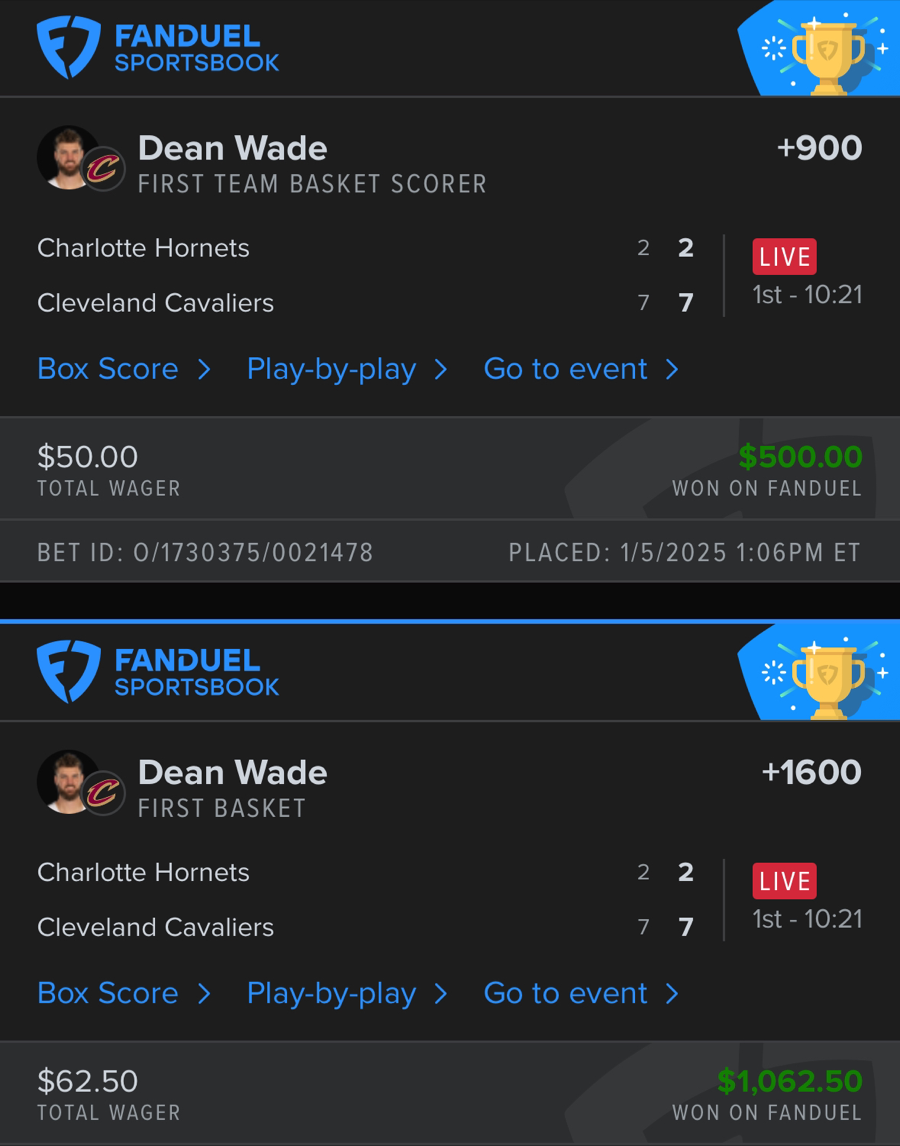
Task: Click the game clock showing 1st - 10:21
Action: [x=807, y=294]
